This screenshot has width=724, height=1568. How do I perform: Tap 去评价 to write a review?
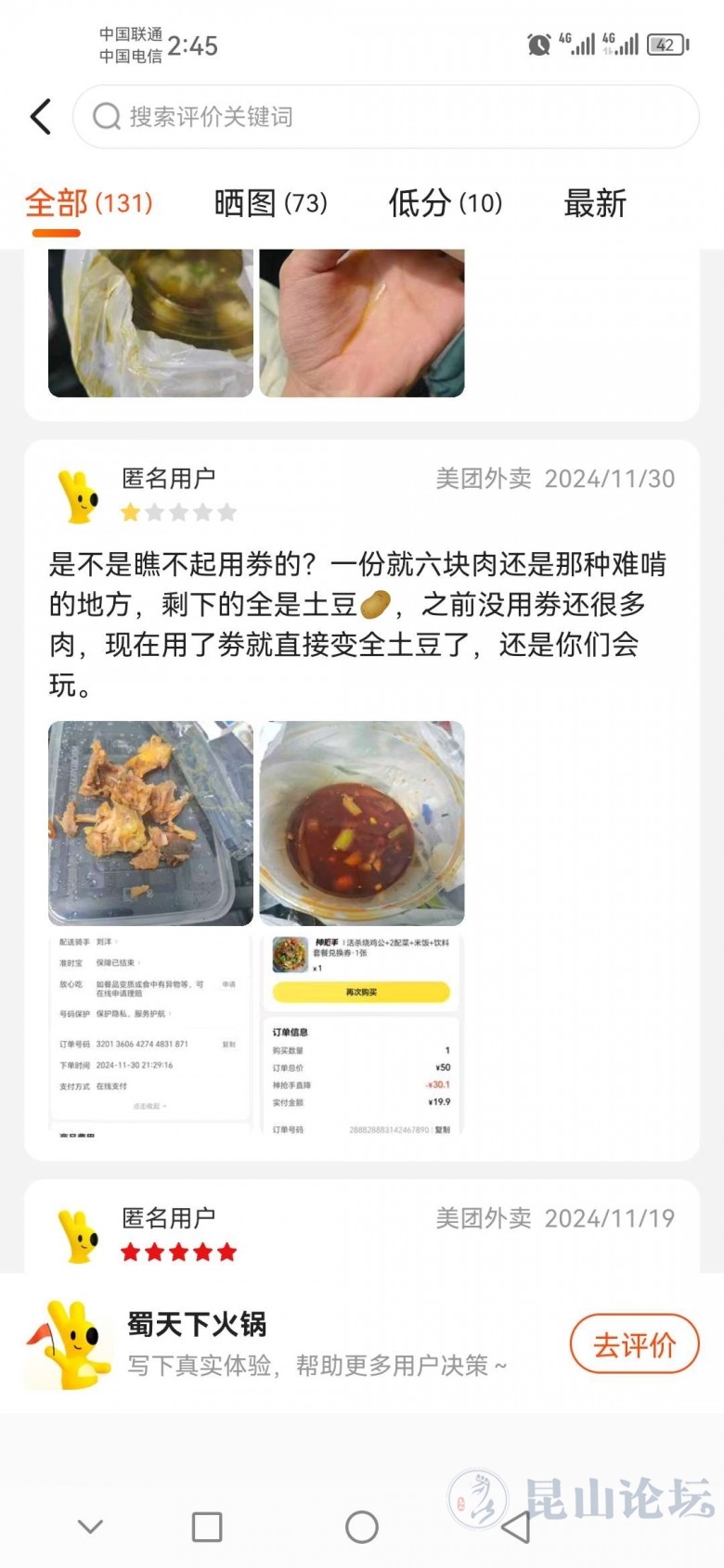point(634,1344)
